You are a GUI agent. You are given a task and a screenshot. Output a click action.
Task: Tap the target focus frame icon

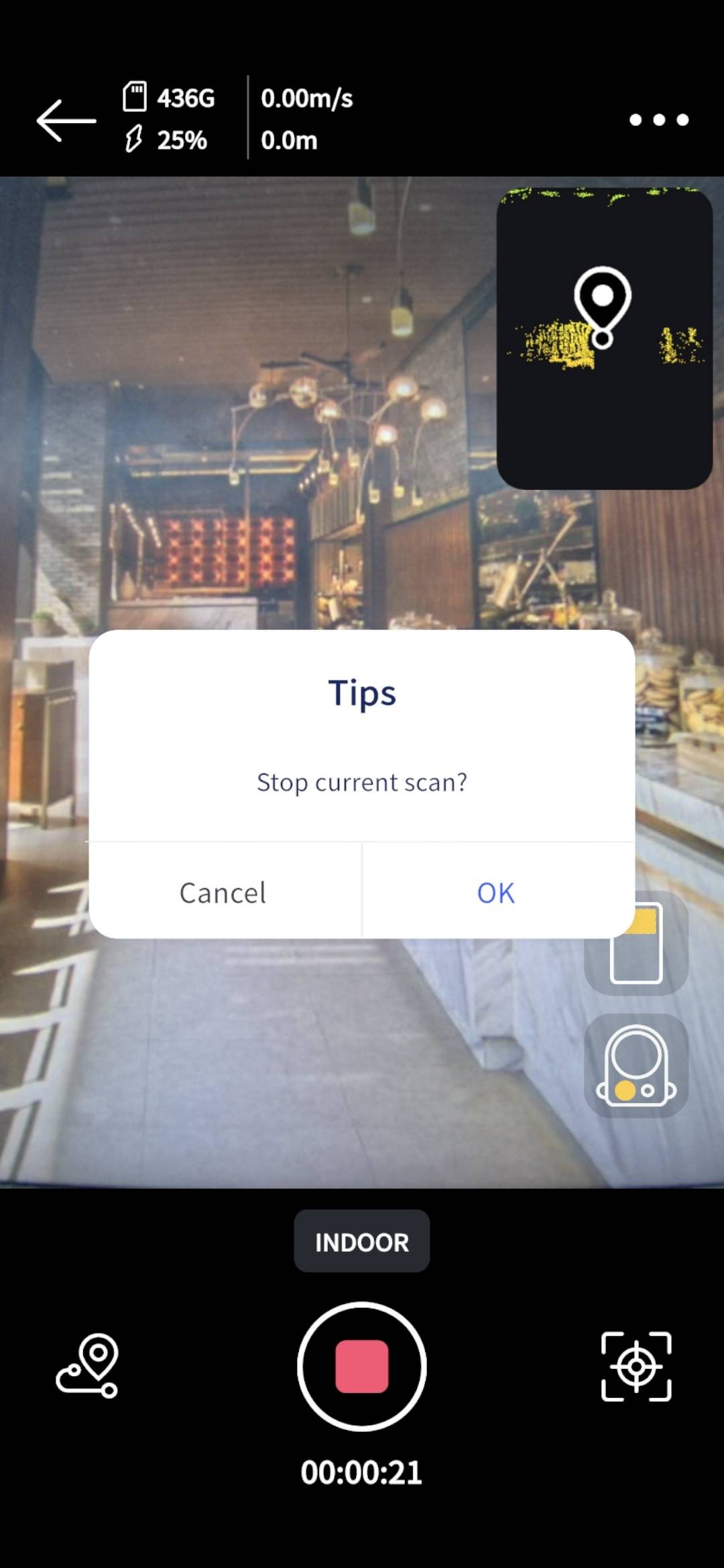pos(636,1366)
